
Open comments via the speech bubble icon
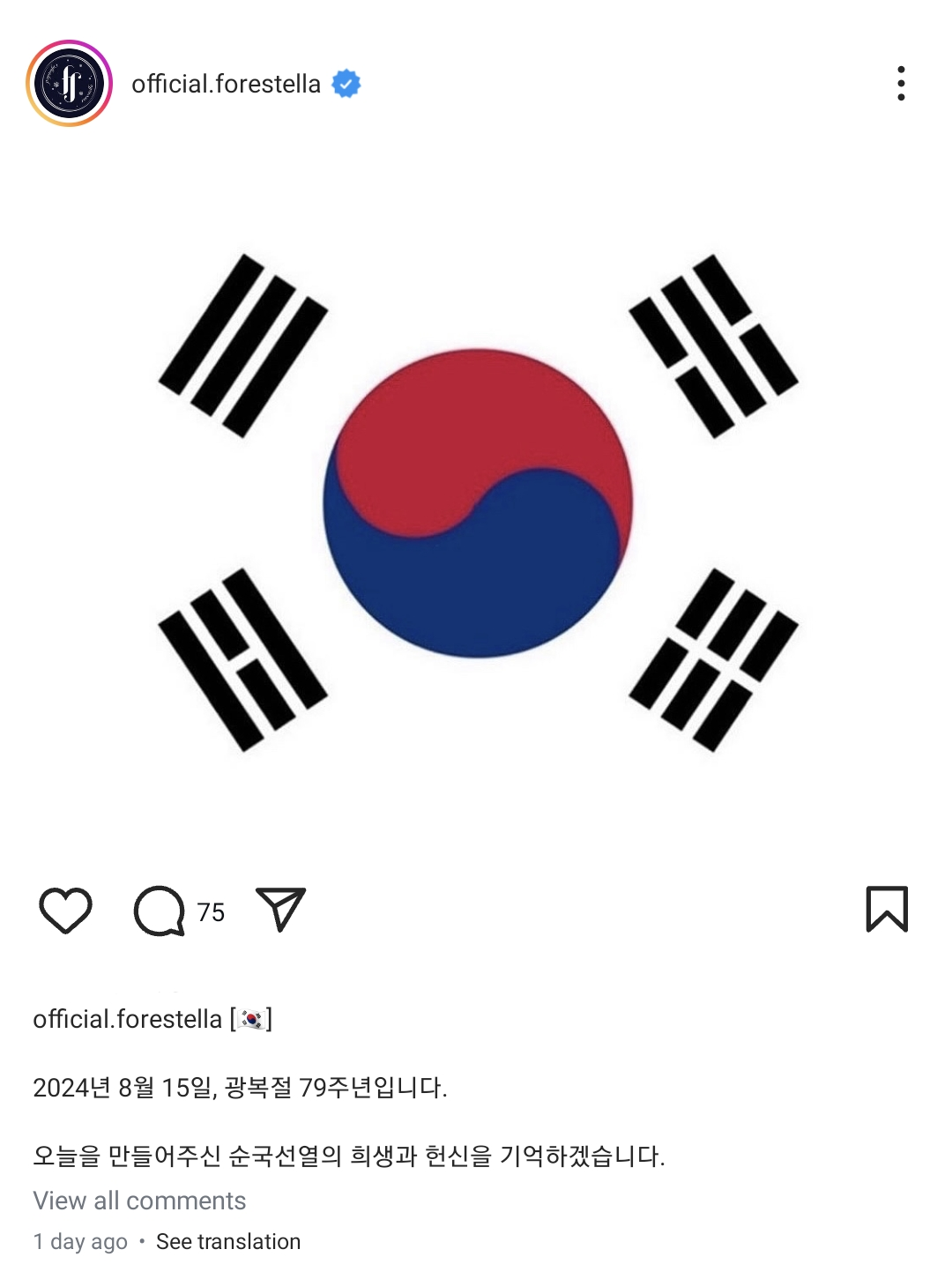[x=160, y=910]
